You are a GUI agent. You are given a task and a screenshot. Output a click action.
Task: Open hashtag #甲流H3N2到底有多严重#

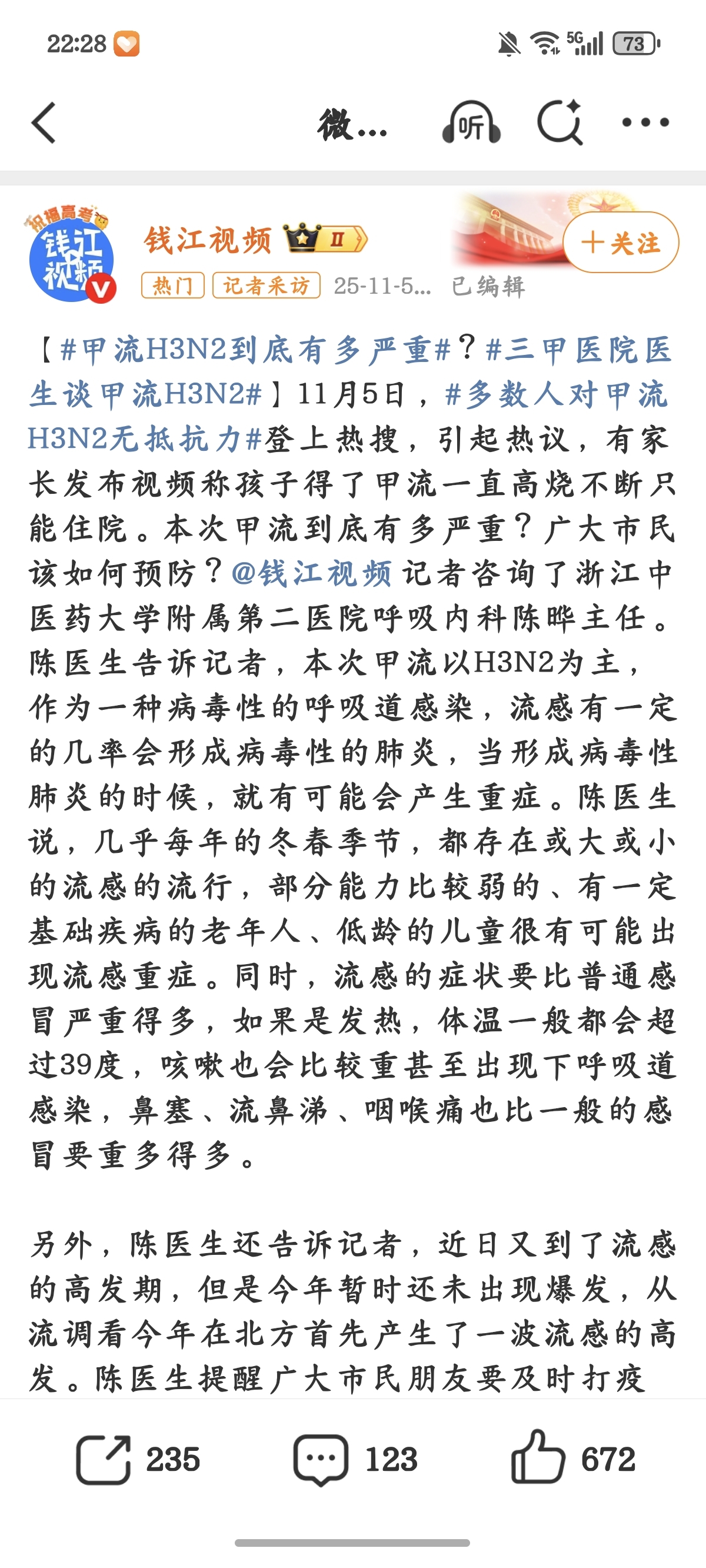255,351
